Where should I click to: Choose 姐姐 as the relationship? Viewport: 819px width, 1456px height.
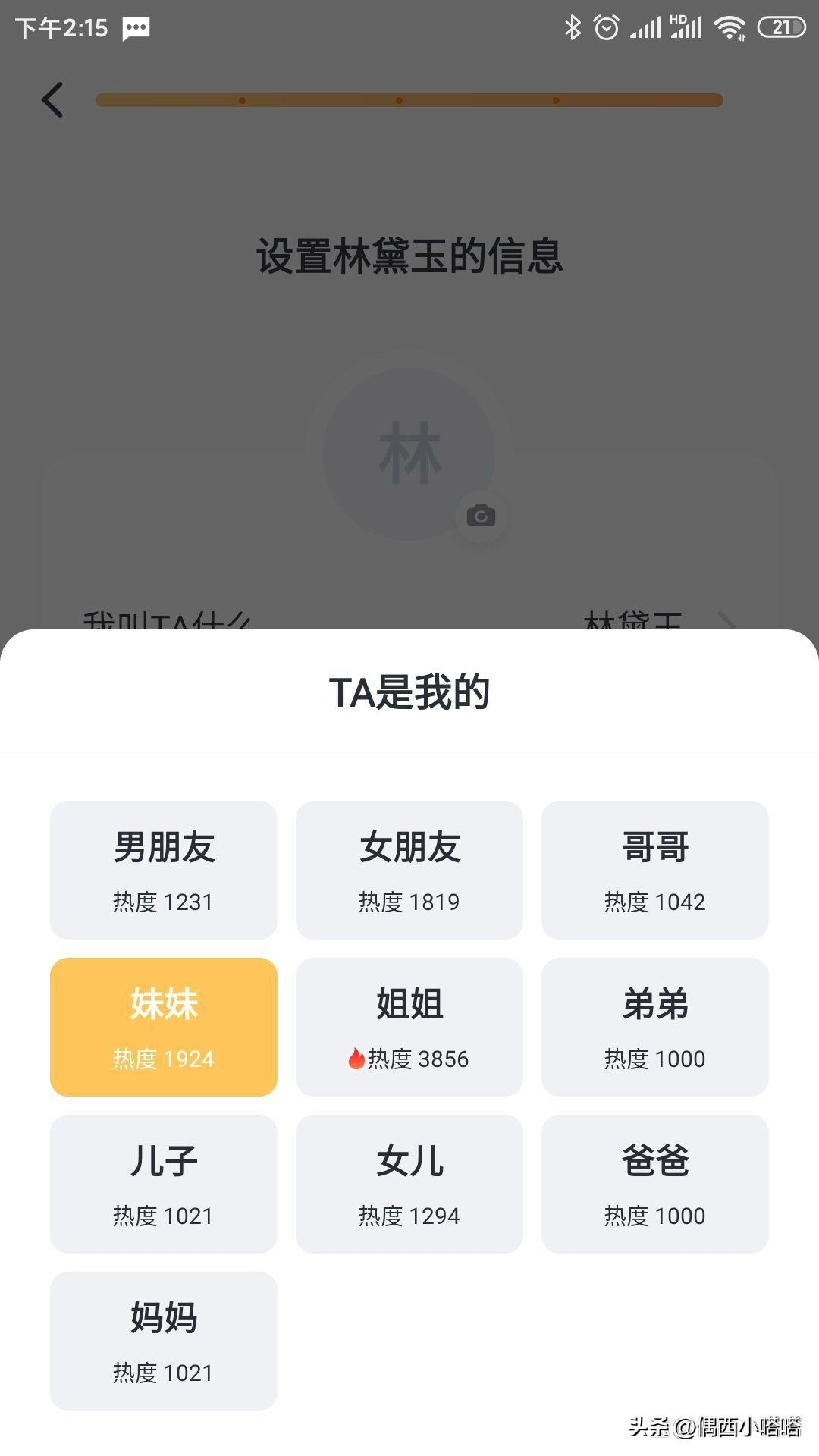click(409, 1026)
